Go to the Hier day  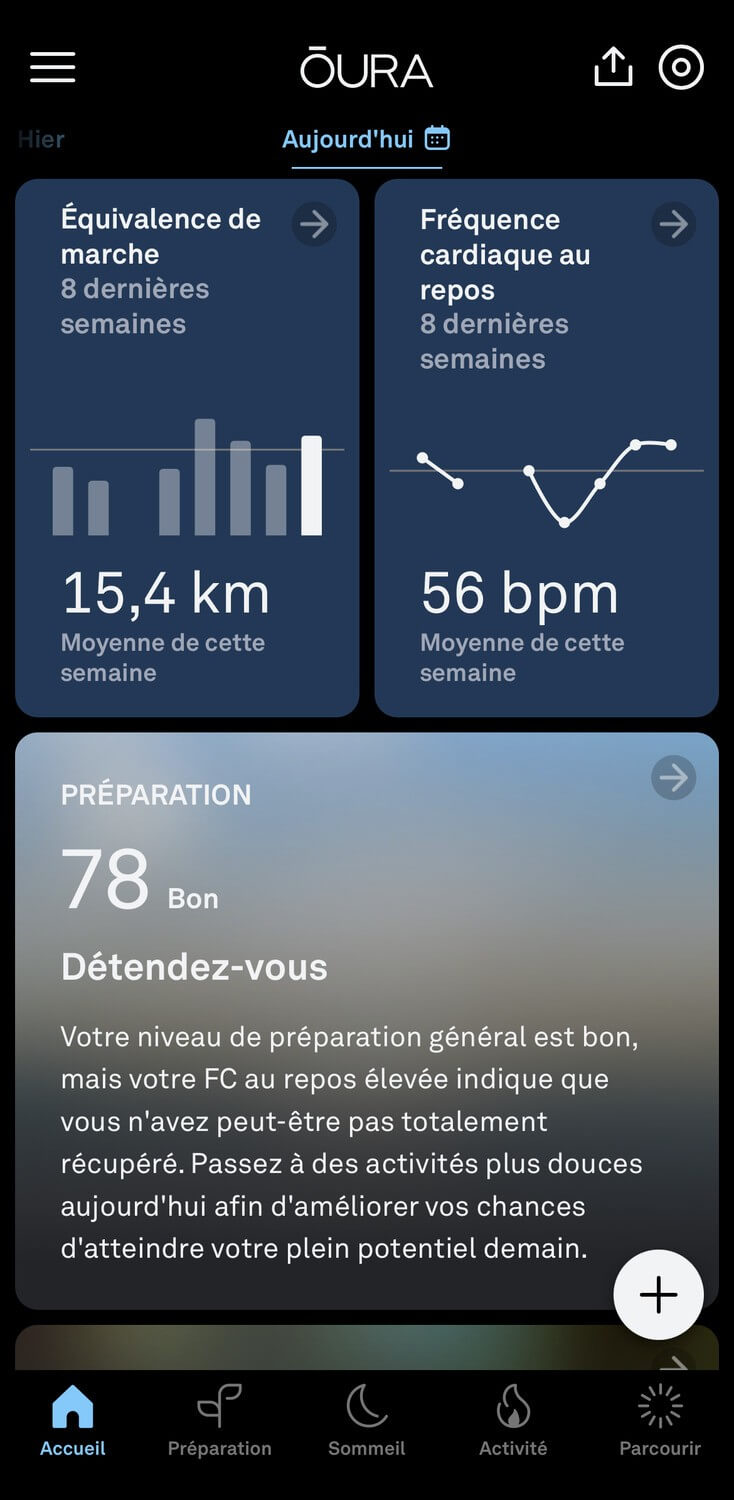point(41,139)
